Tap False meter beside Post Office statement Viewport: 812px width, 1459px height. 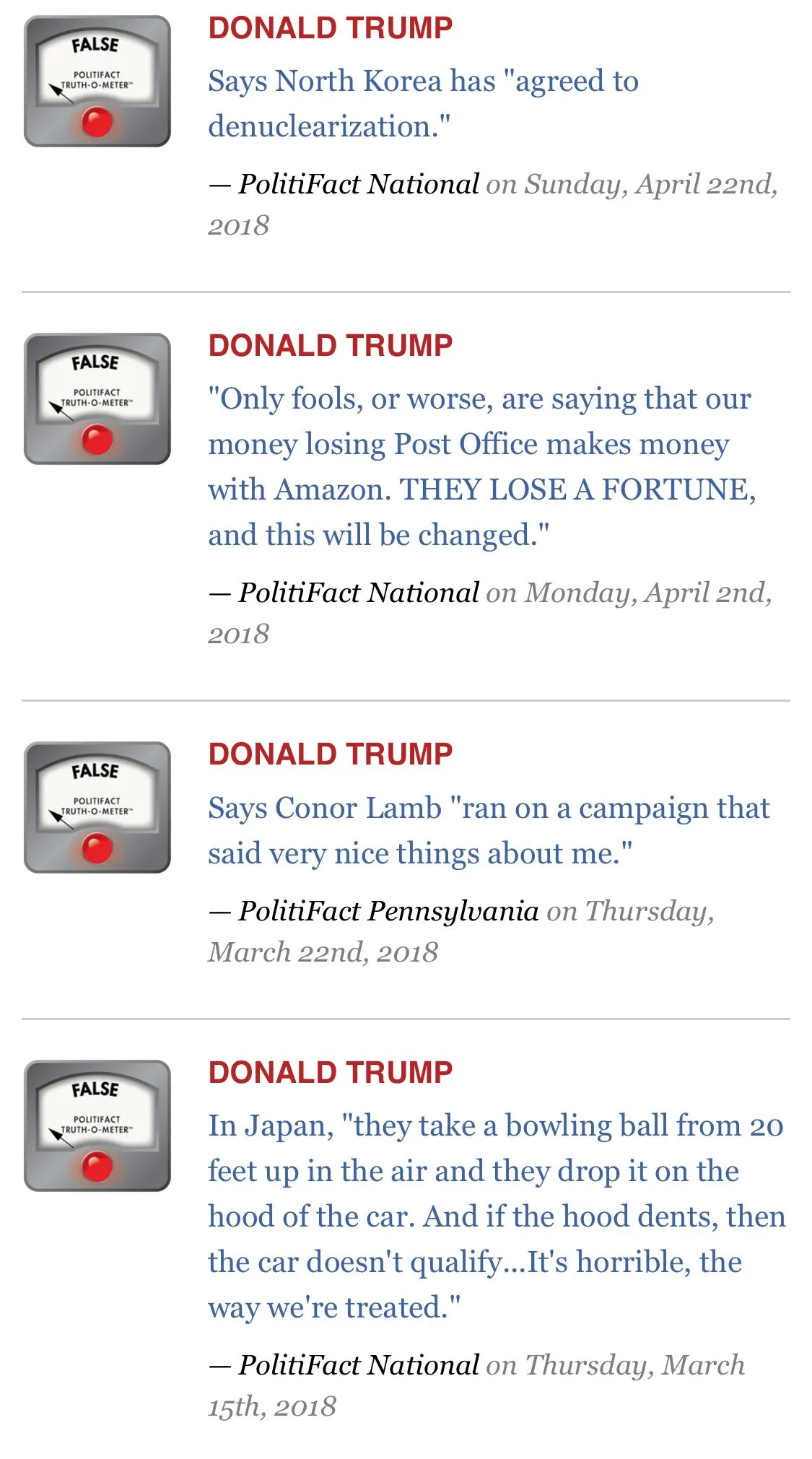click(x=97, y=399)
